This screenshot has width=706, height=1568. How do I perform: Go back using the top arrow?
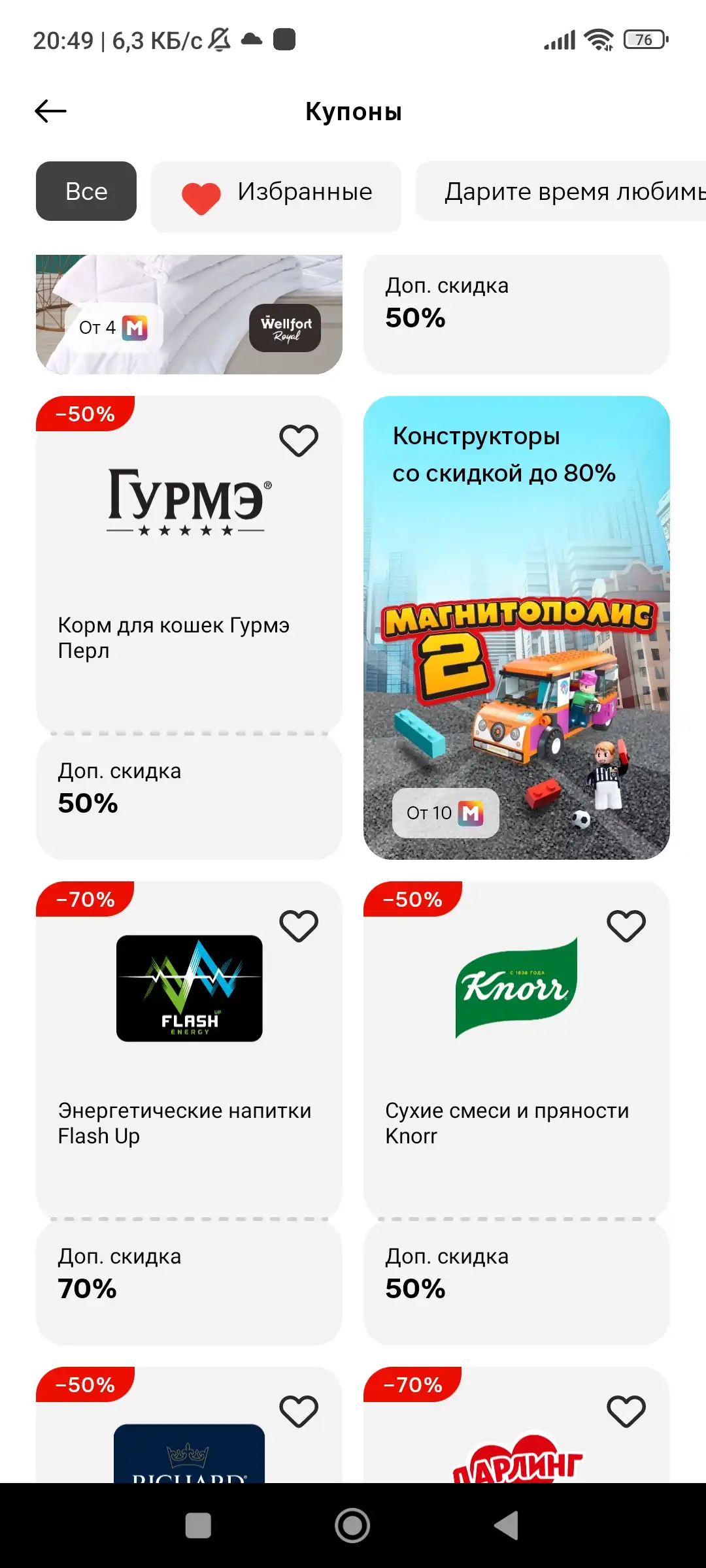point(50,111)
